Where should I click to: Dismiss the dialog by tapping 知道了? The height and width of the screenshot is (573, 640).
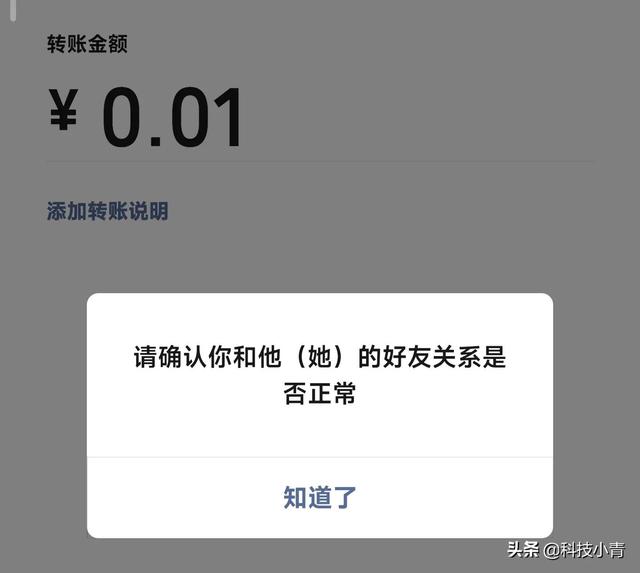pyautogui.click(x=320, y=497)
